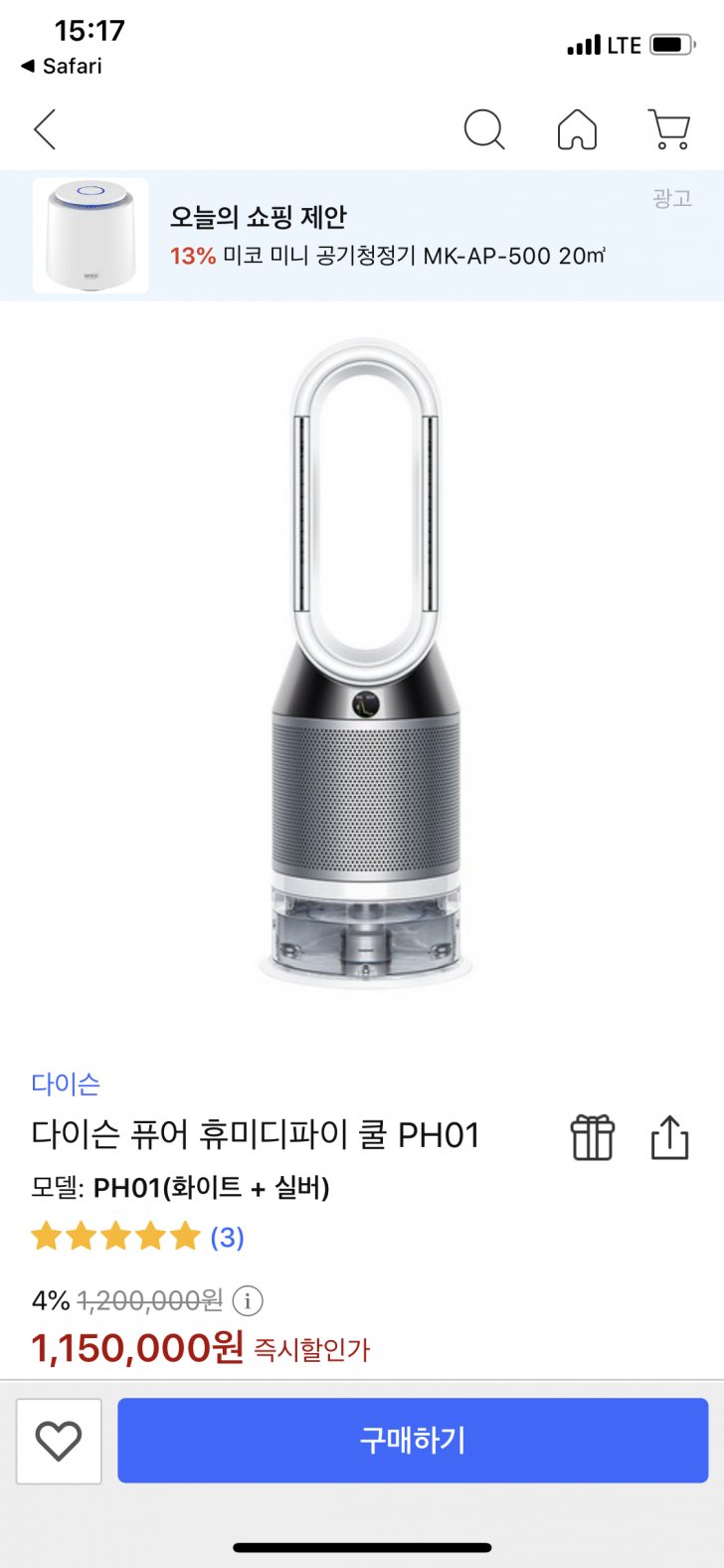Show price info next to 1,200,000원
724x1568 pixels.
(248, 1300)
